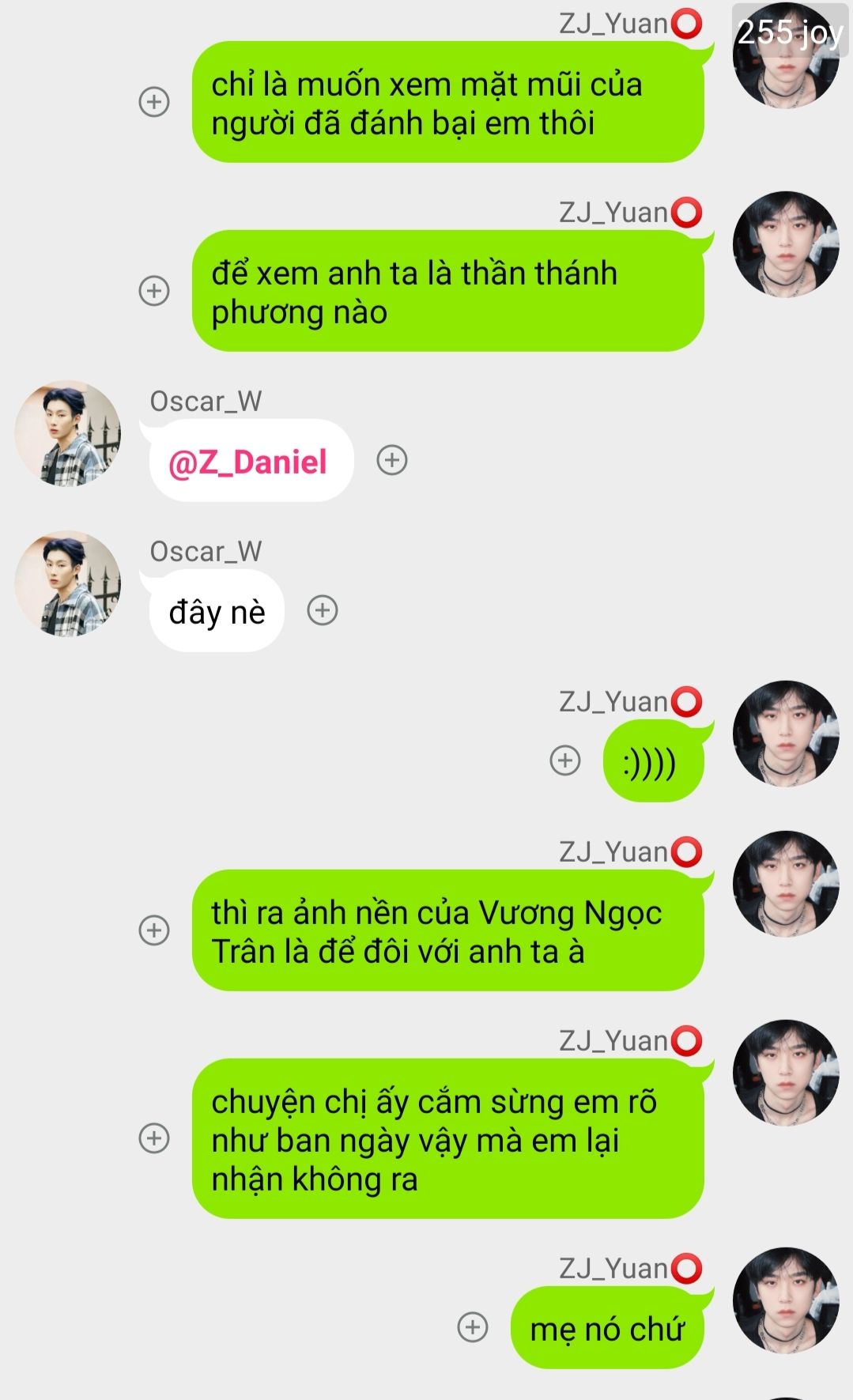Tap the plus icon by "để xem anh ta" message

click(x=154, y=291)
